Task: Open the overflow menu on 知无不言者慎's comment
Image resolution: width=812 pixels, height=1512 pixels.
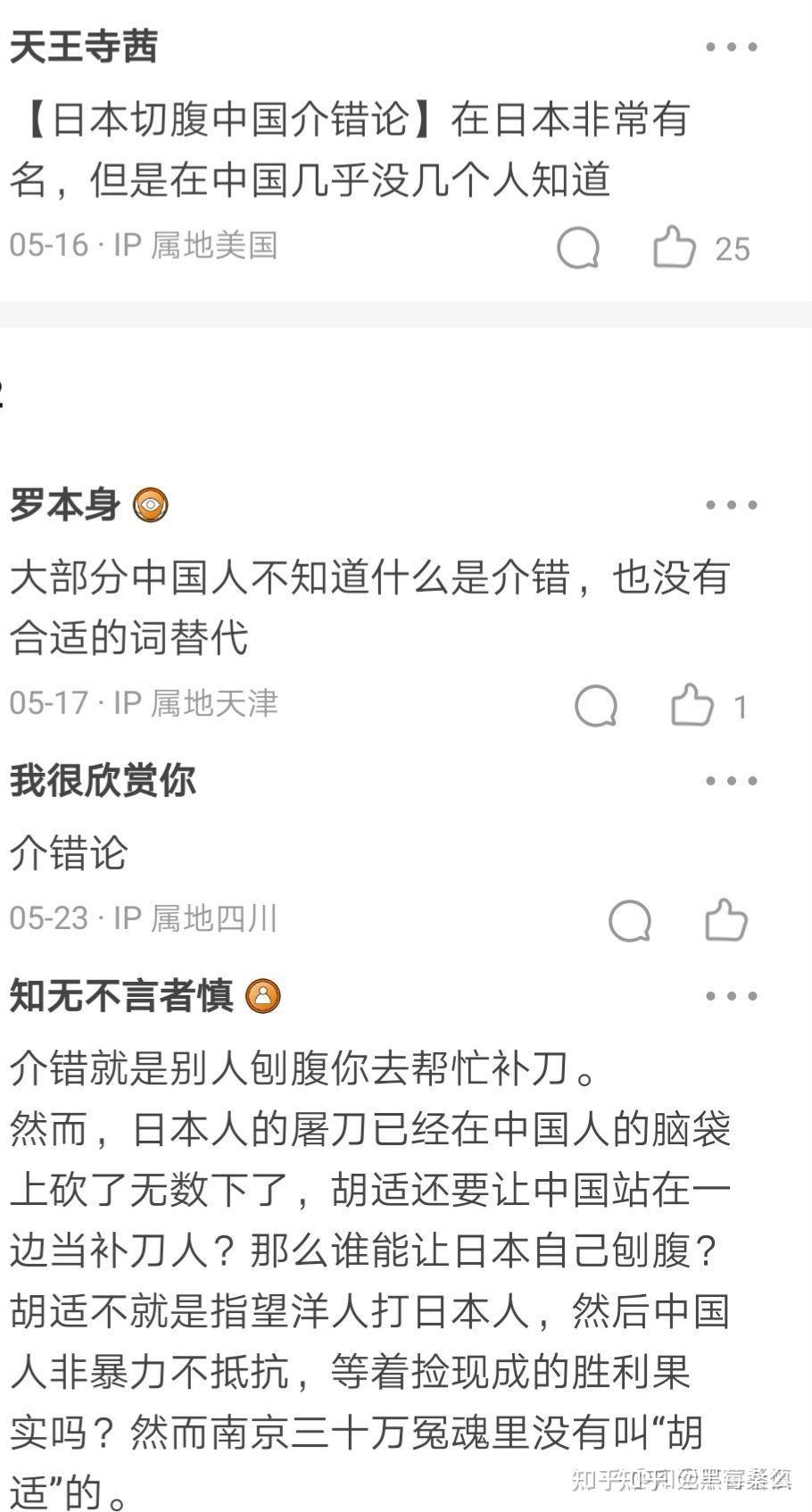Action: [x=731, y=996]
